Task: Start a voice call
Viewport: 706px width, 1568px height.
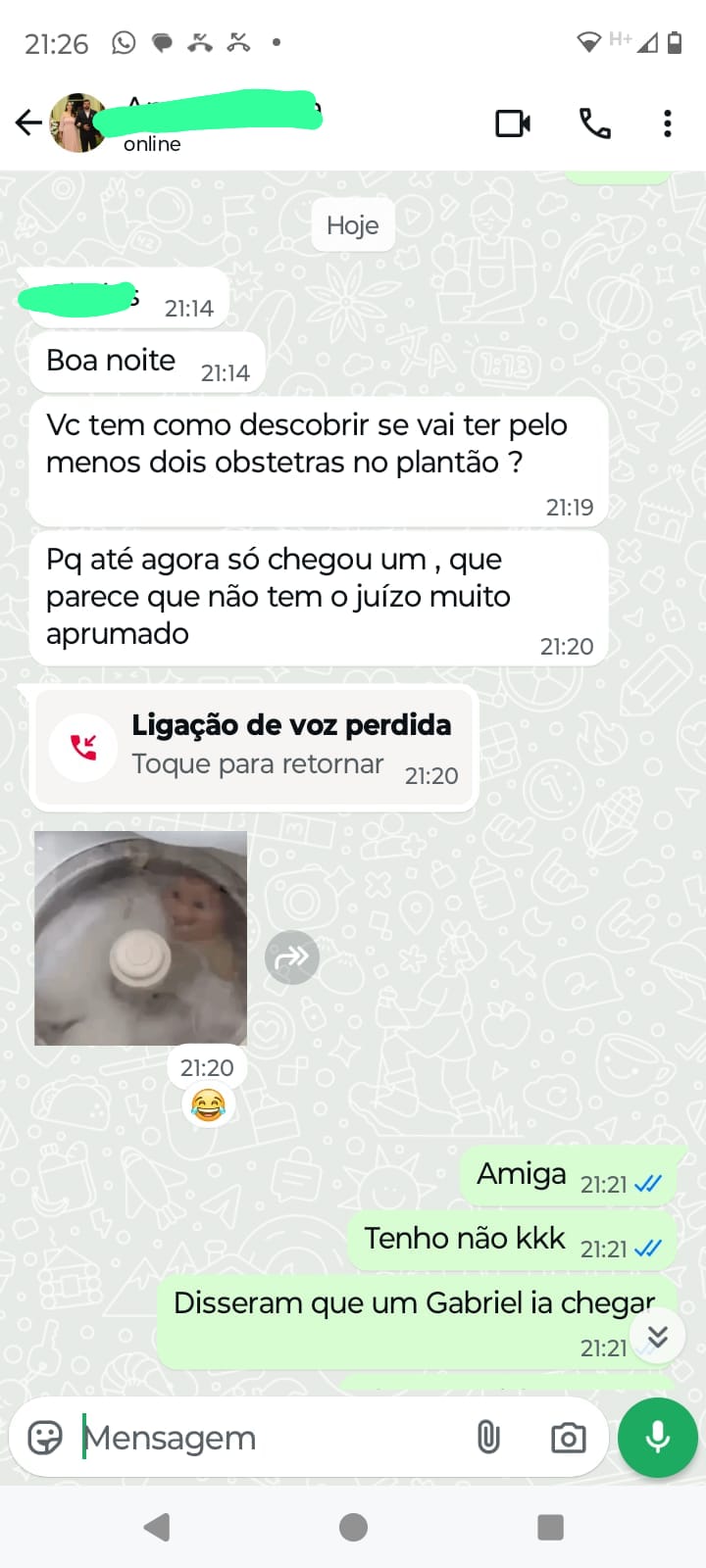Action: 595,123
